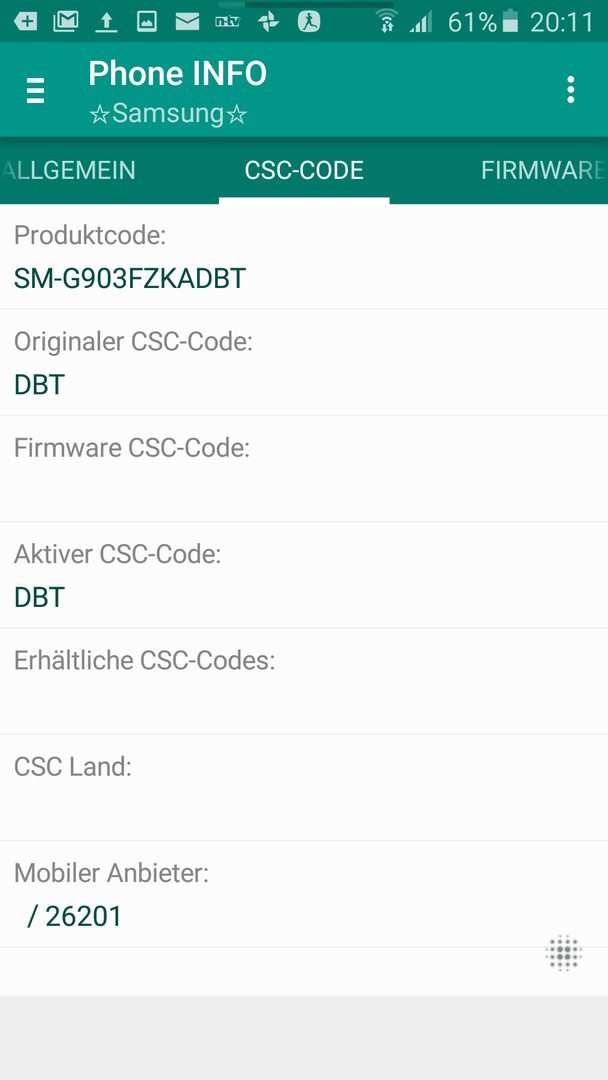Open the three-dot overflow menu
The image size is (608, 1080).
(x=570, y=90)
